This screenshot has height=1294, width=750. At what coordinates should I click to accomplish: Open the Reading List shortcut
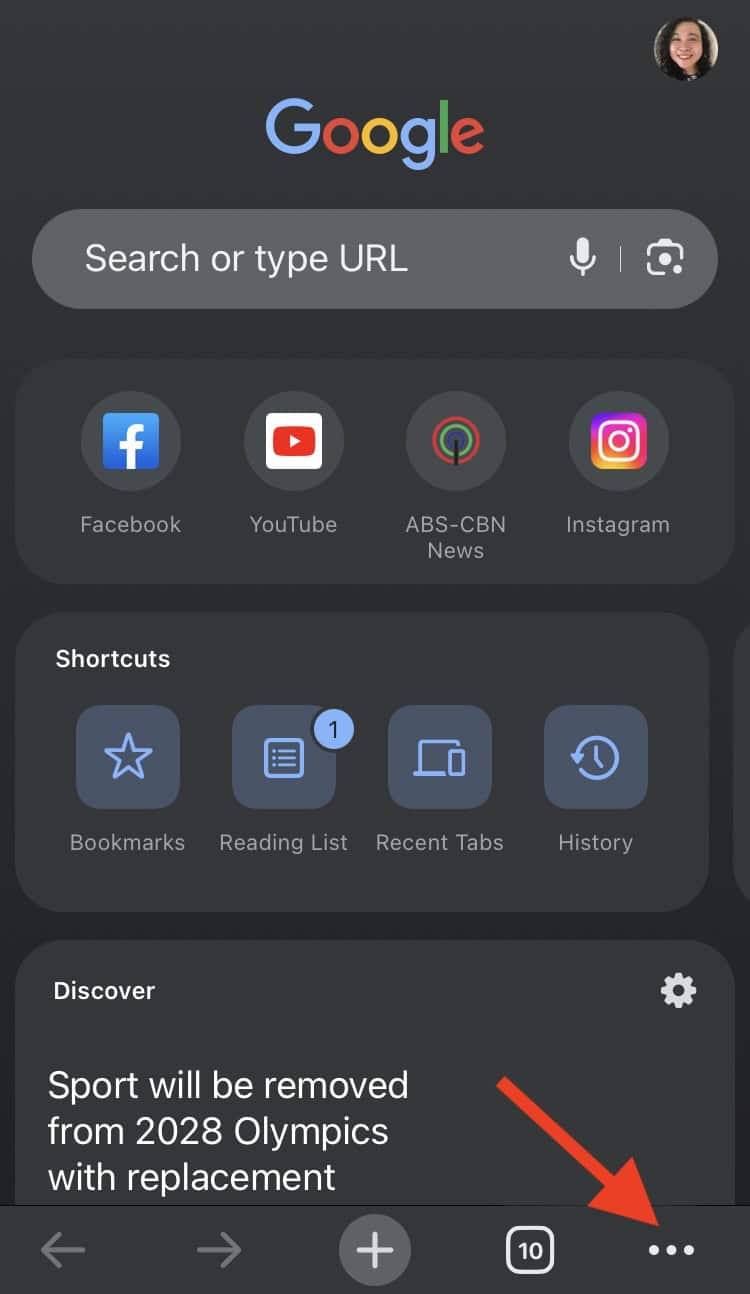tap(284, 757)
